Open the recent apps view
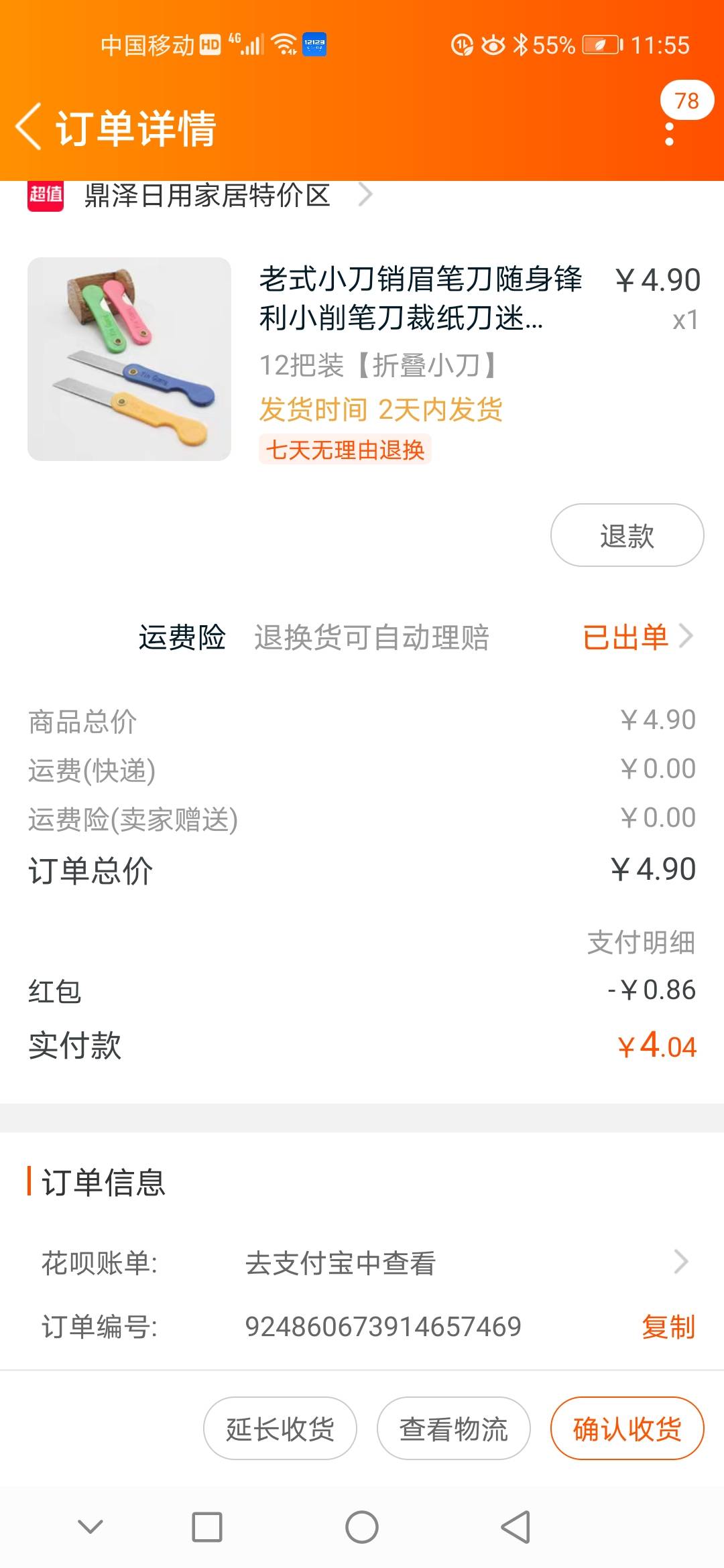The width and height of the screenshot is (724, 1568). click(207, 1528)
